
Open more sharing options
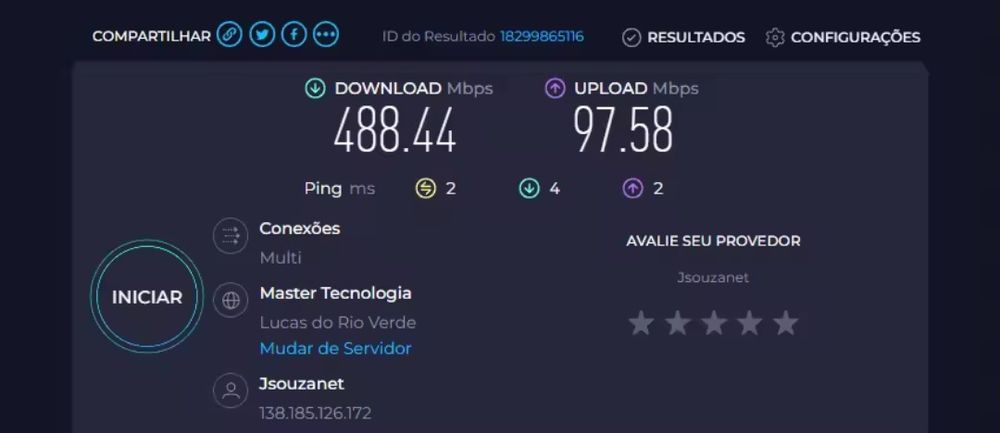pyautogui.click(x=326, y=36)
